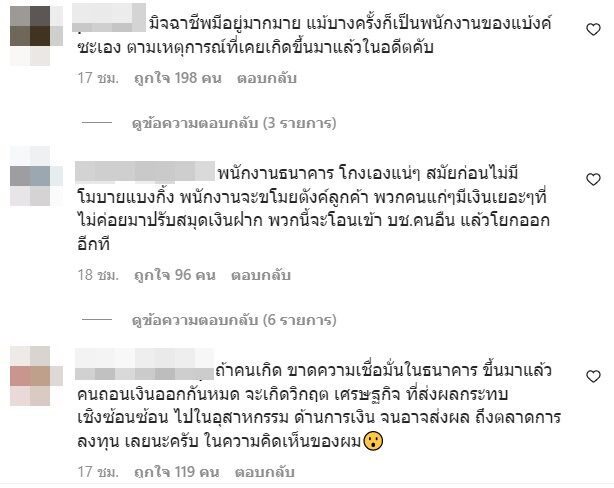
Task: Expand the 3 replies thread
Action: [x=229, y=125]
